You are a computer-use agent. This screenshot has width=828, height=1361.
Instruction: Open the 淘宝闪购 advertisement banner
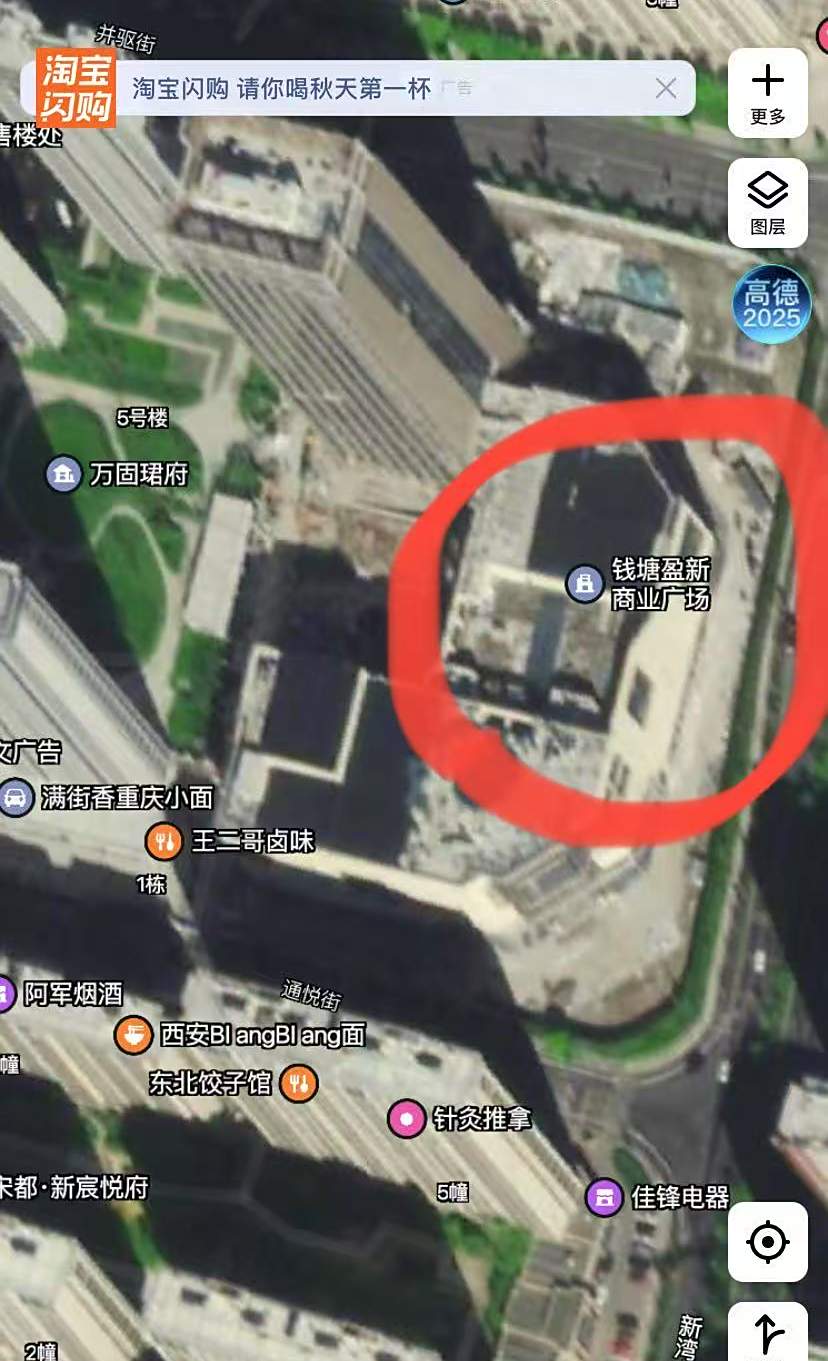pos(282,88)
